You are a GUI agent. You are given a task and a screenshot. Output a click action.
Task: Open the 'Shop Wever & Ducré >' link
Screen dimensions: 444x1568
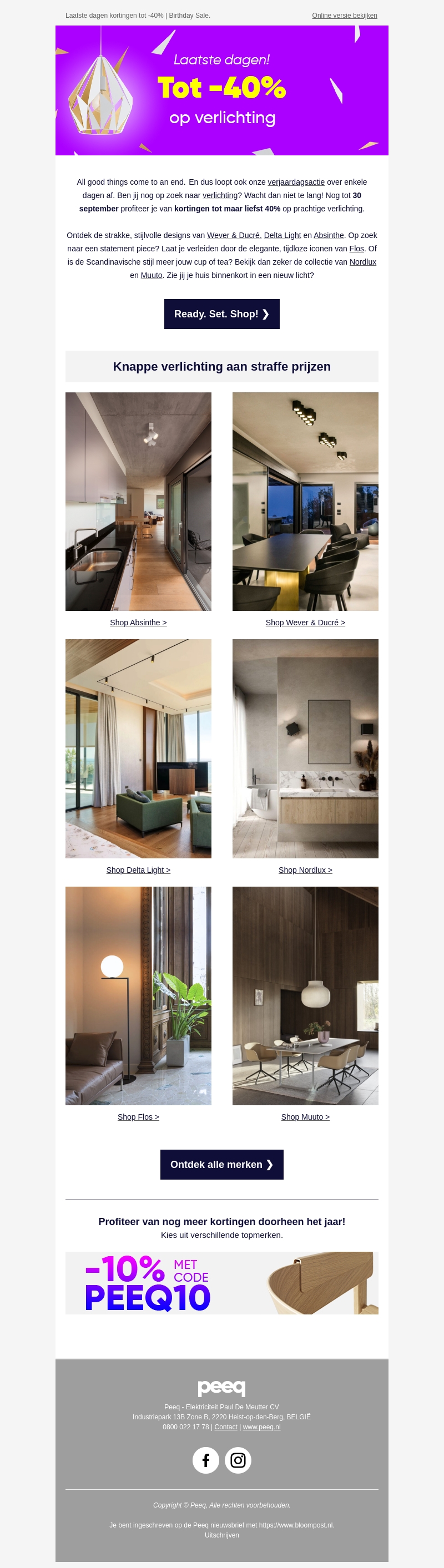(x=305, y=623)
